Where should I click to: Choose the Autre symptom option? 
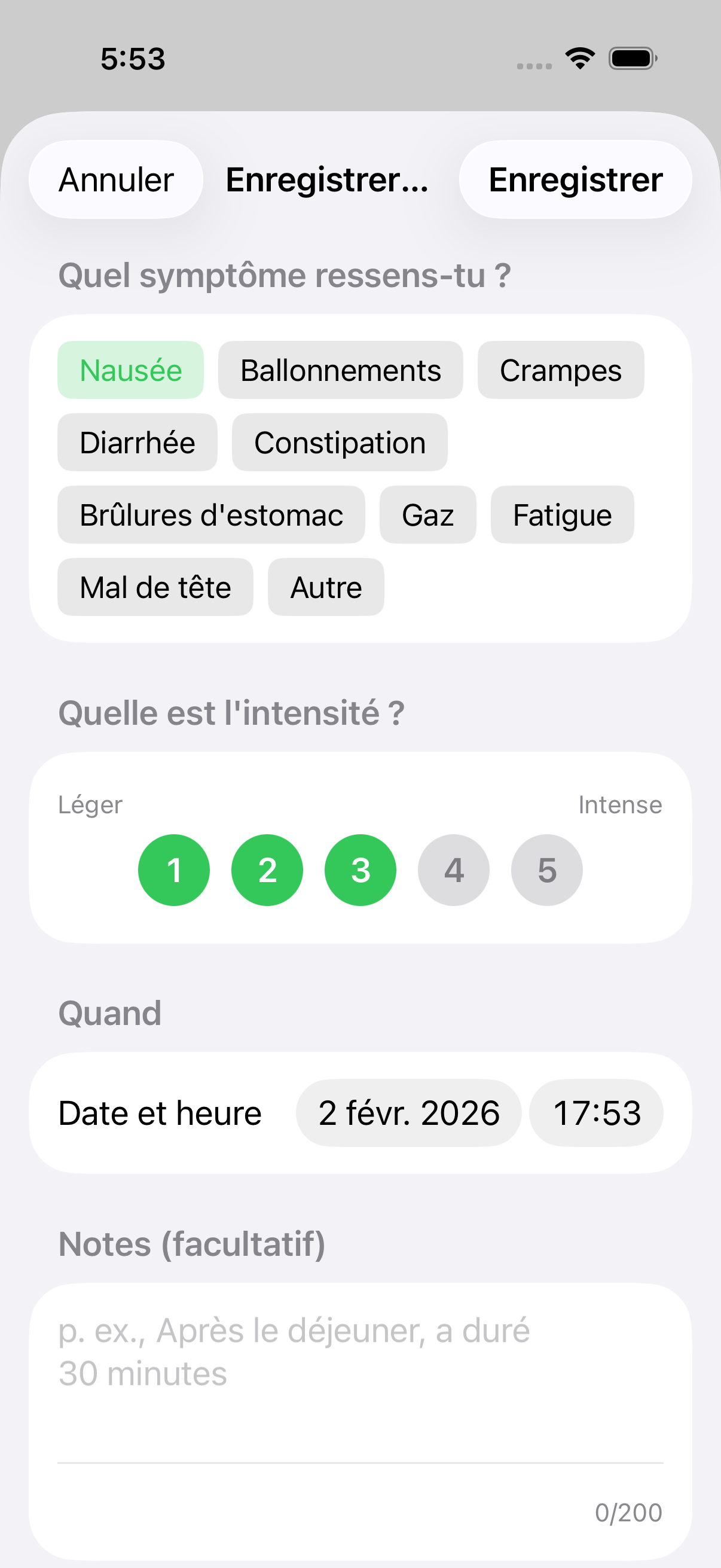tap(325, 587)
